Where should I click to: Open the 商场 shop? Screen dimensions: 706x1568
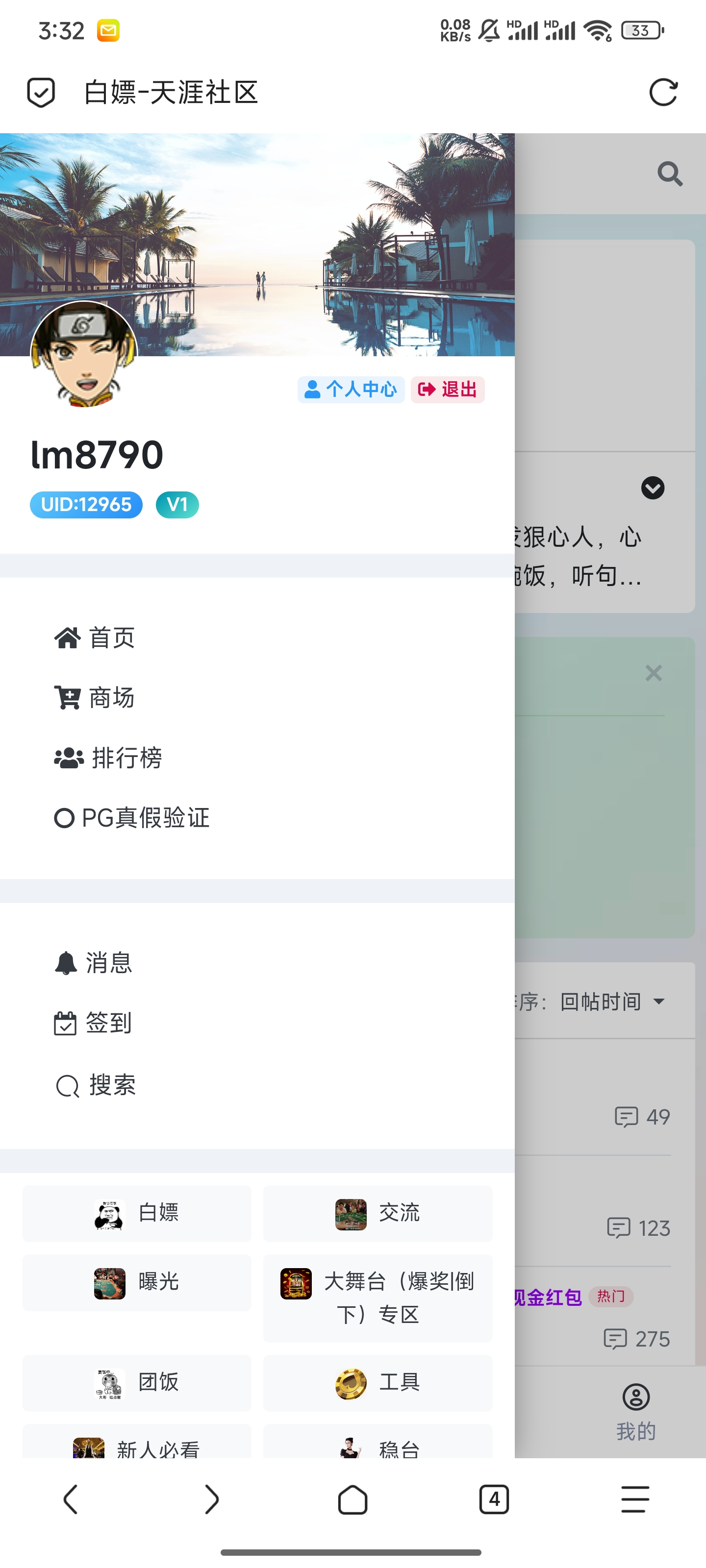click(95, 698)
